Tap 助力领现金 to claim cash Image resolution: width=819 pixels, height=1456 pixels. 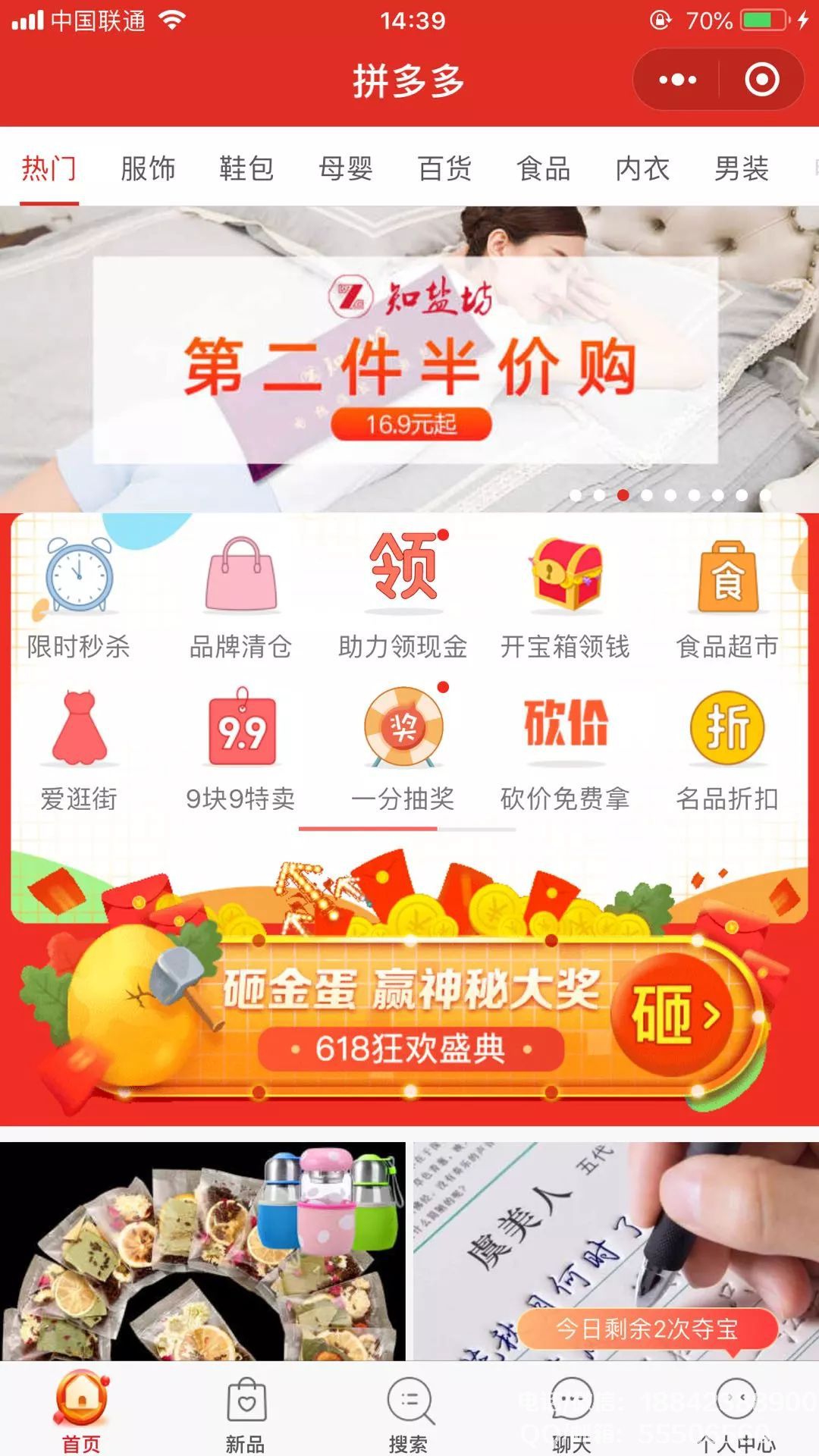[x=403, y=596]
